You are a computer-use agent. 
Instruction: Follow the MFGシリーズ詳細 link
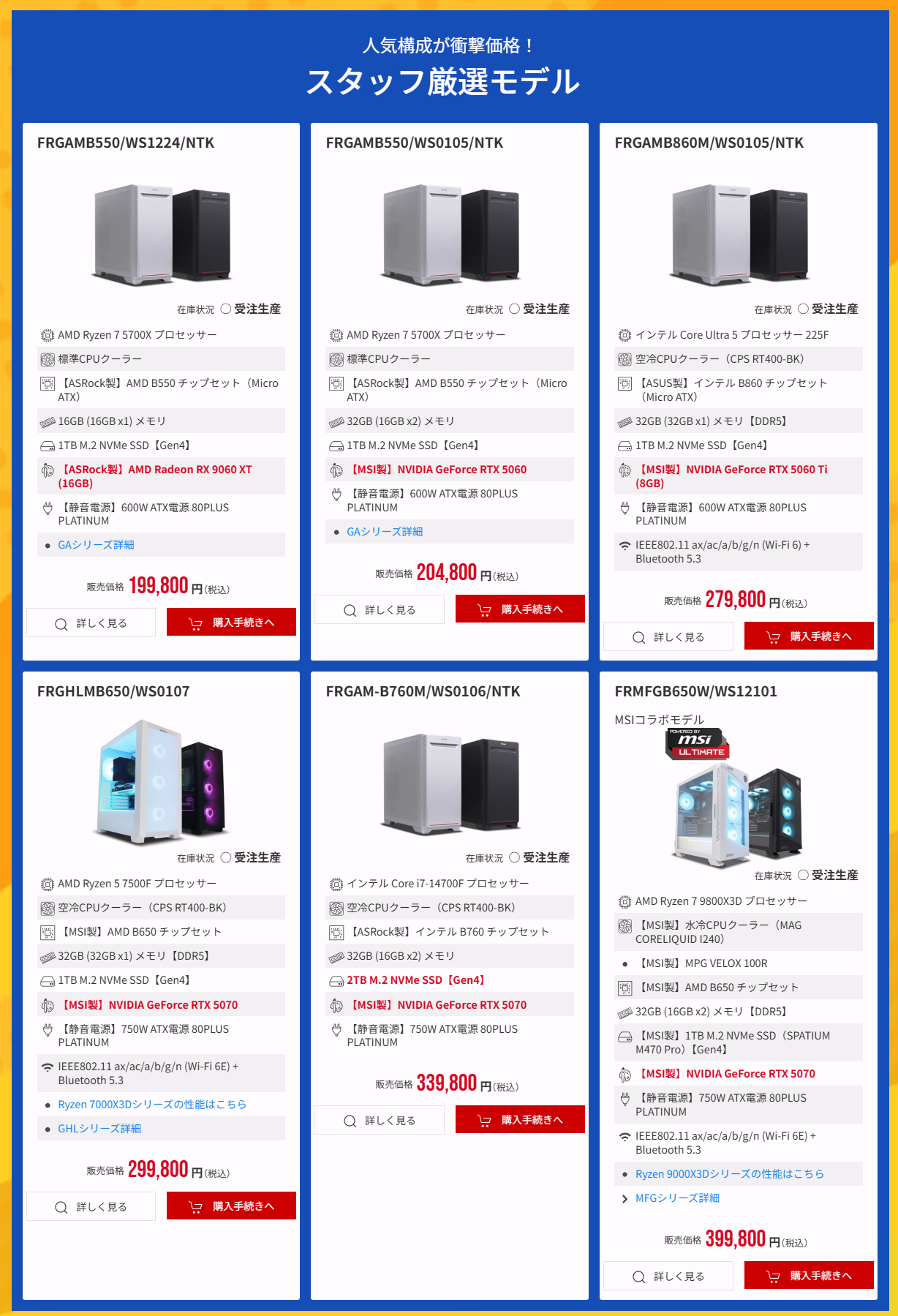677,1198
